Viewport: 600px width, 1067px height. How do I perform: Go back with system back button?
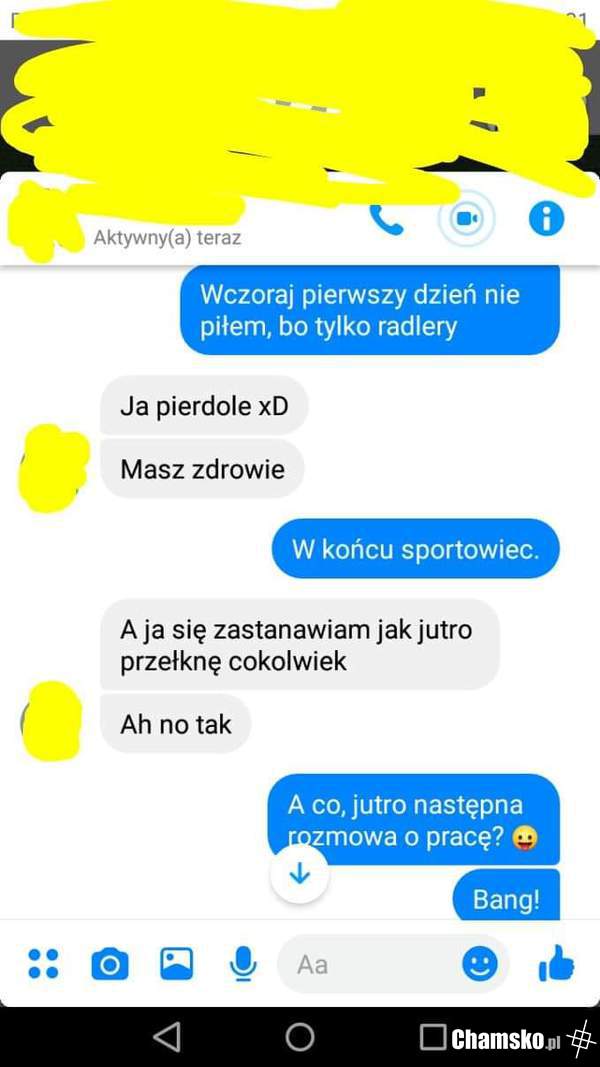(167, 1037)
